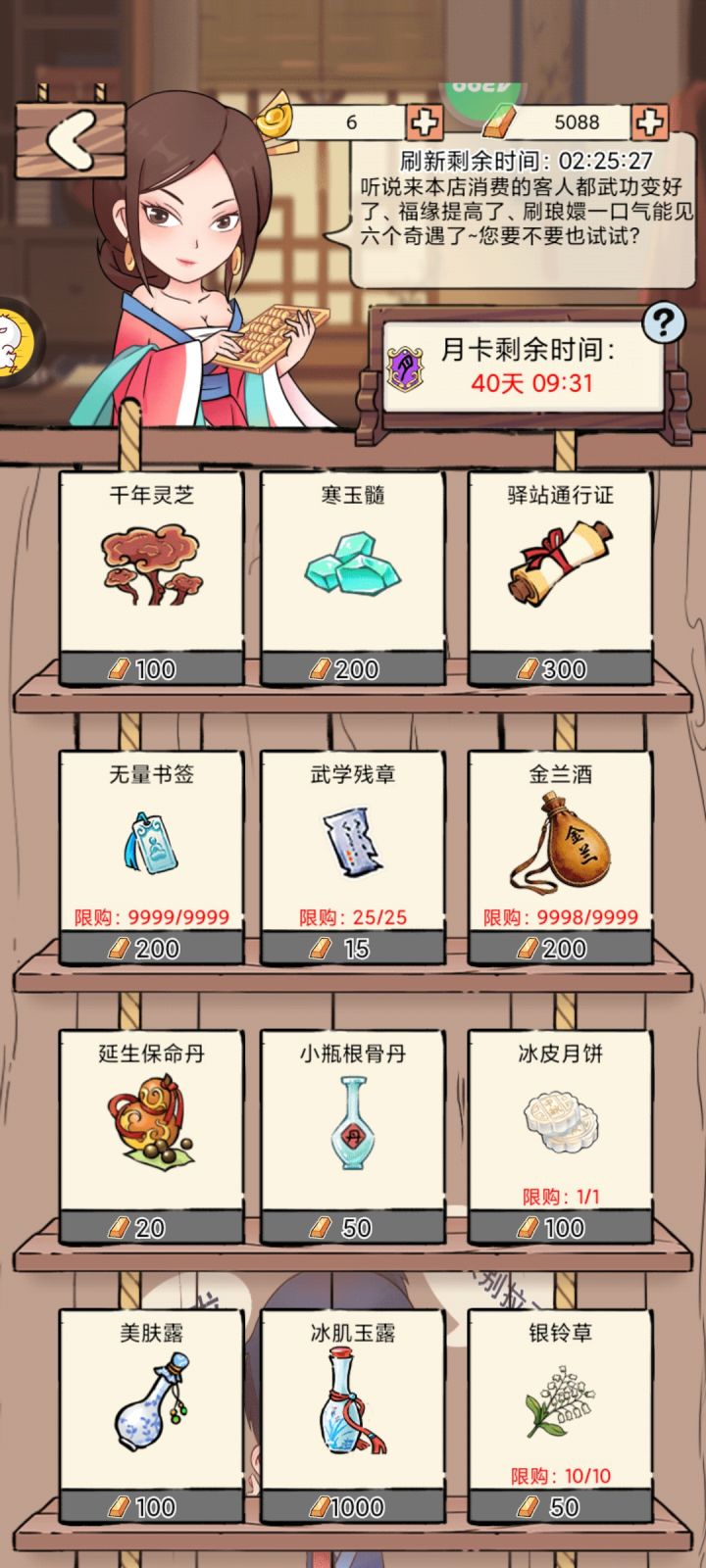Buy 小瓶根骨丹 for 50 gold
Screen dimensions: 706x1568
(353, 1228)
